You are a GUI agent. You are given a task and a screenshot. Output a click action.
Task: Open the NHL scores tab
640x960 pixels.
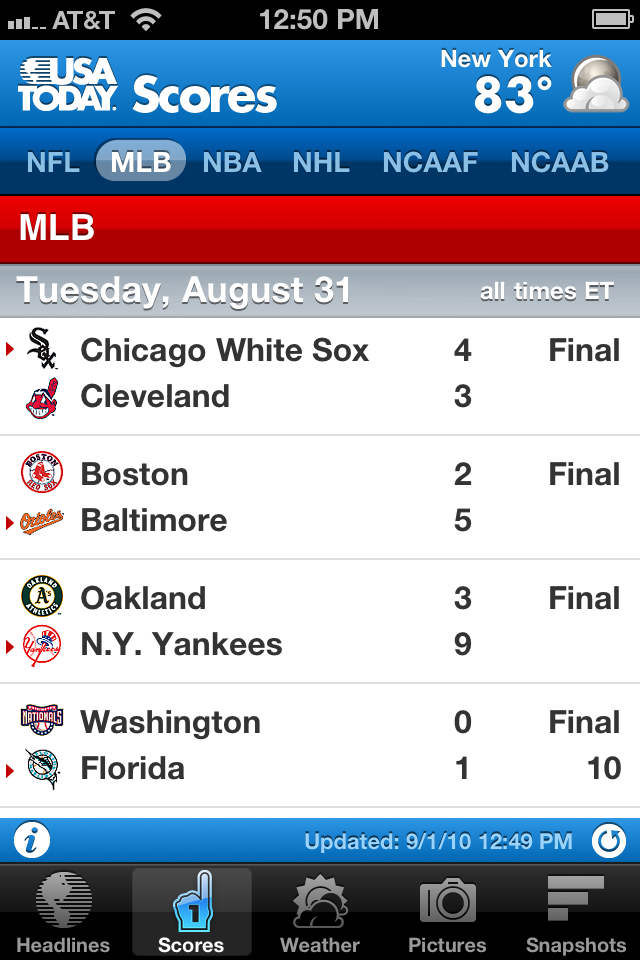(x=321, y=162)
